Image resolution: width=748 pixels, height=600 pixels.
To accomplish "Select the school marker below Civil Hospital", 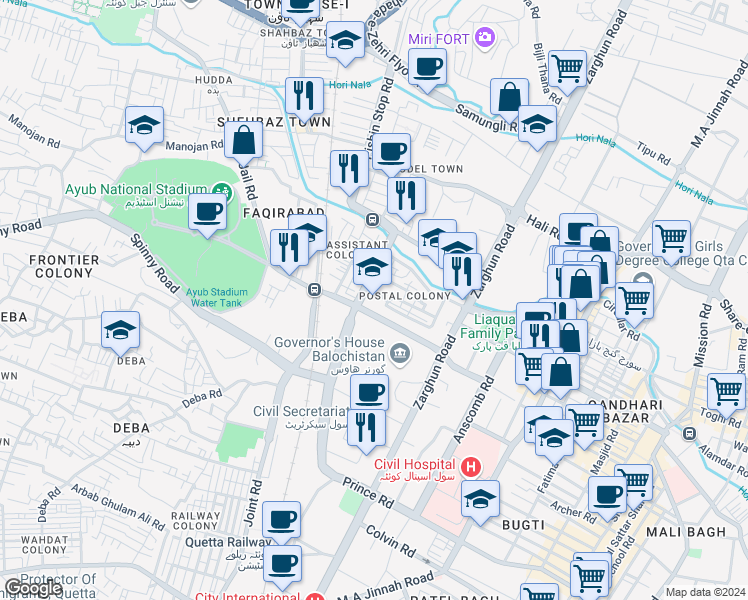I will [x=481, y=498].
